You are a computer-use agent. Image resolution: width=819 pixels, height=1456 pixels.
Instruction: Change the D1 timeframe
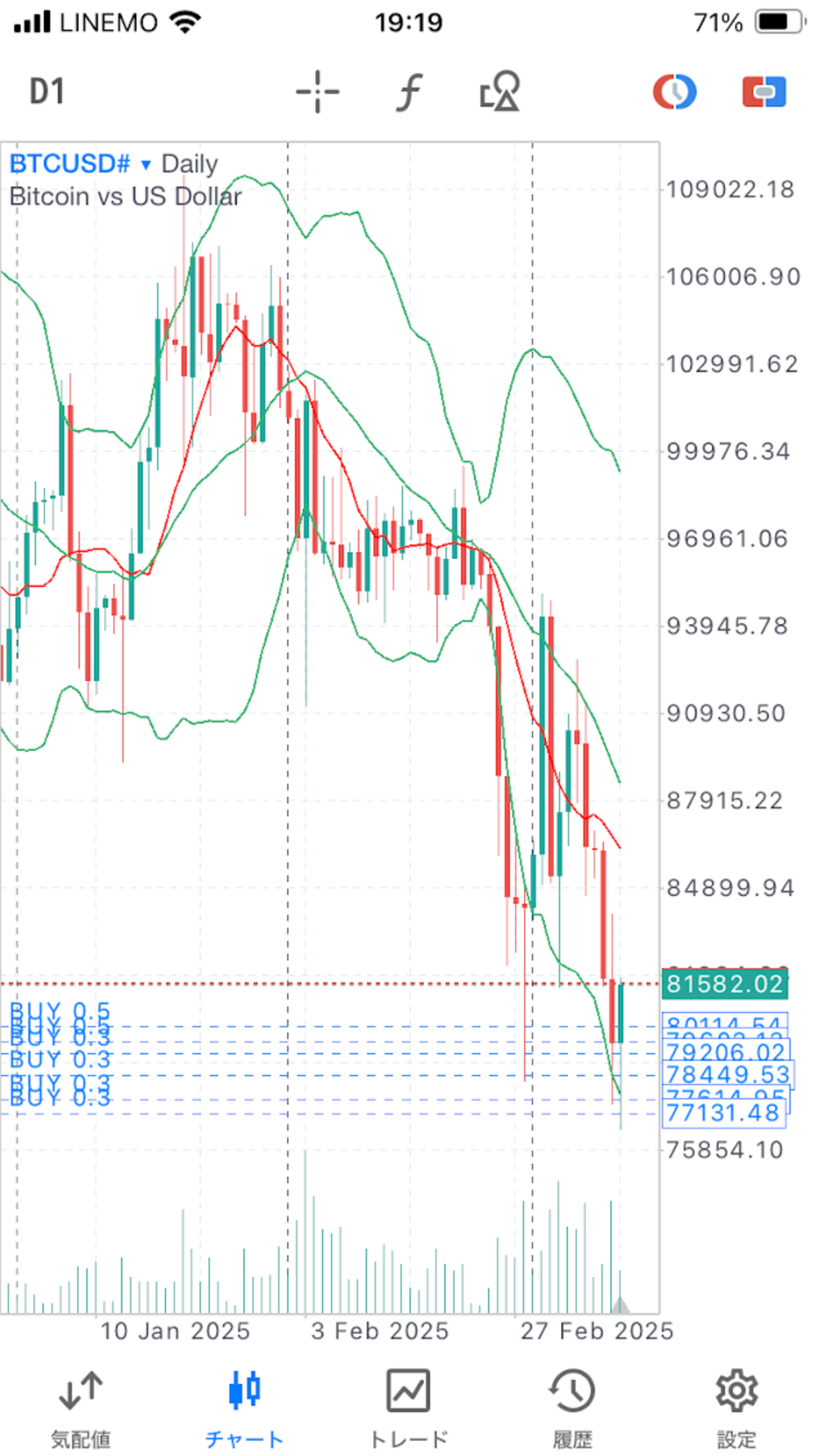(x=47, y=92)
